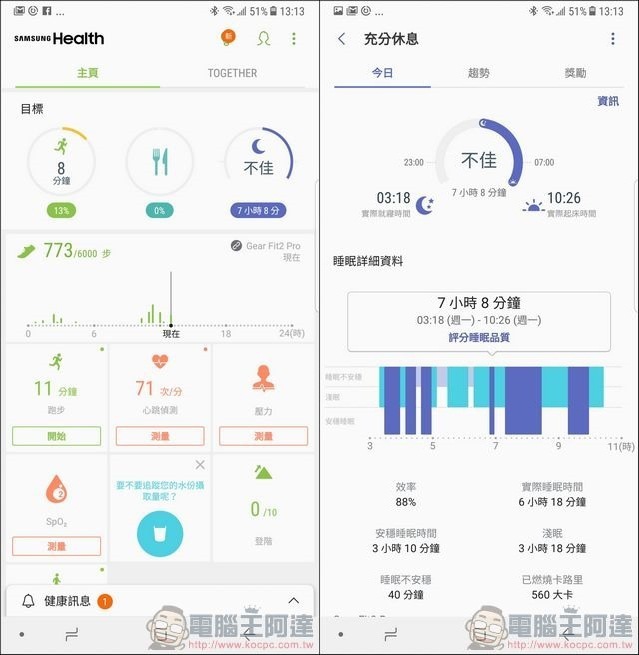Viewport: 639px width, 655px height.
Task: Open the profile icon in Samsung Health header
Action: pyautogui.click(x=263, y=39)
